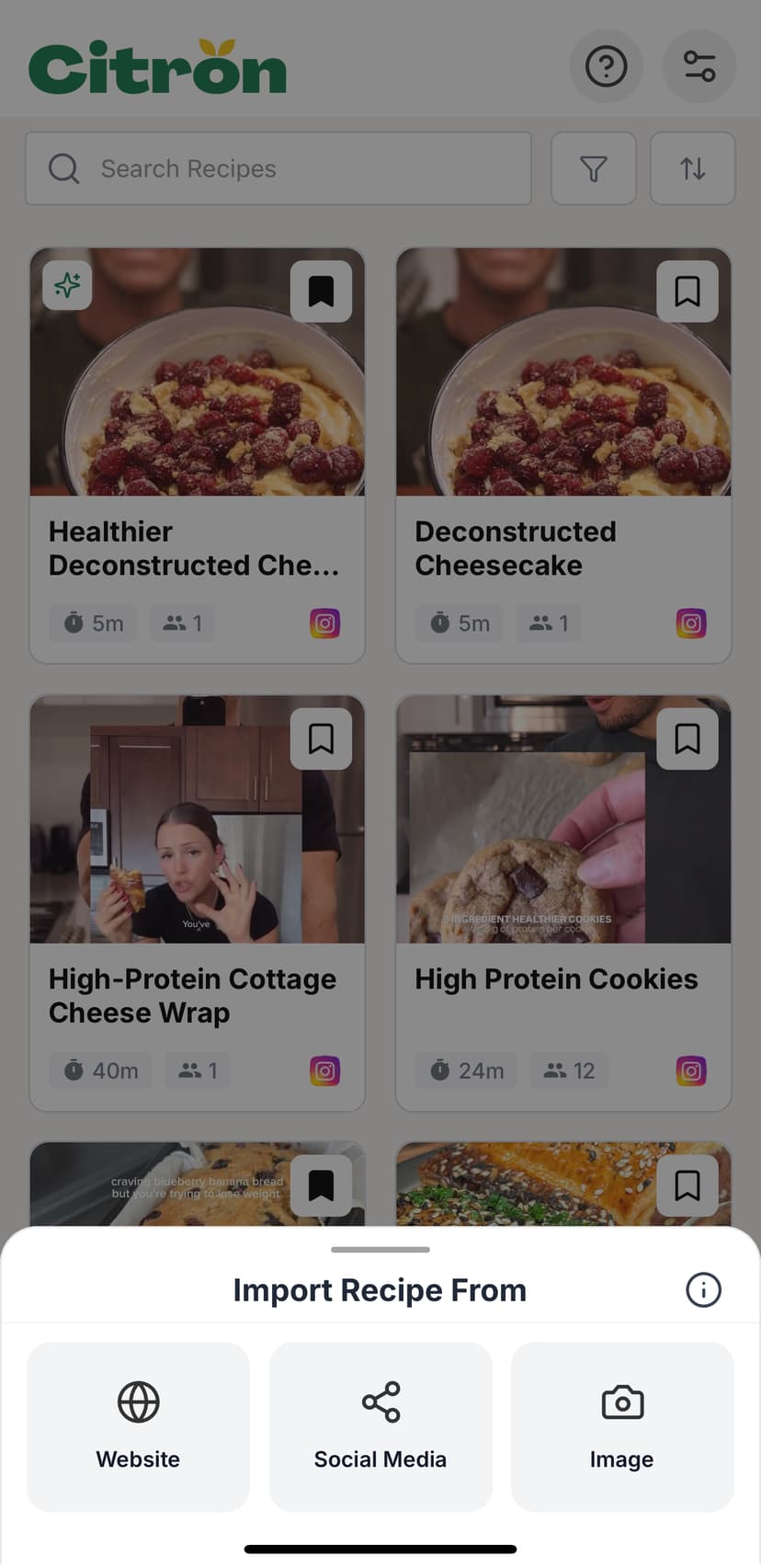761x1568 pixels.
Task: Choose Social Media as import source
Action: point(380,1425)
